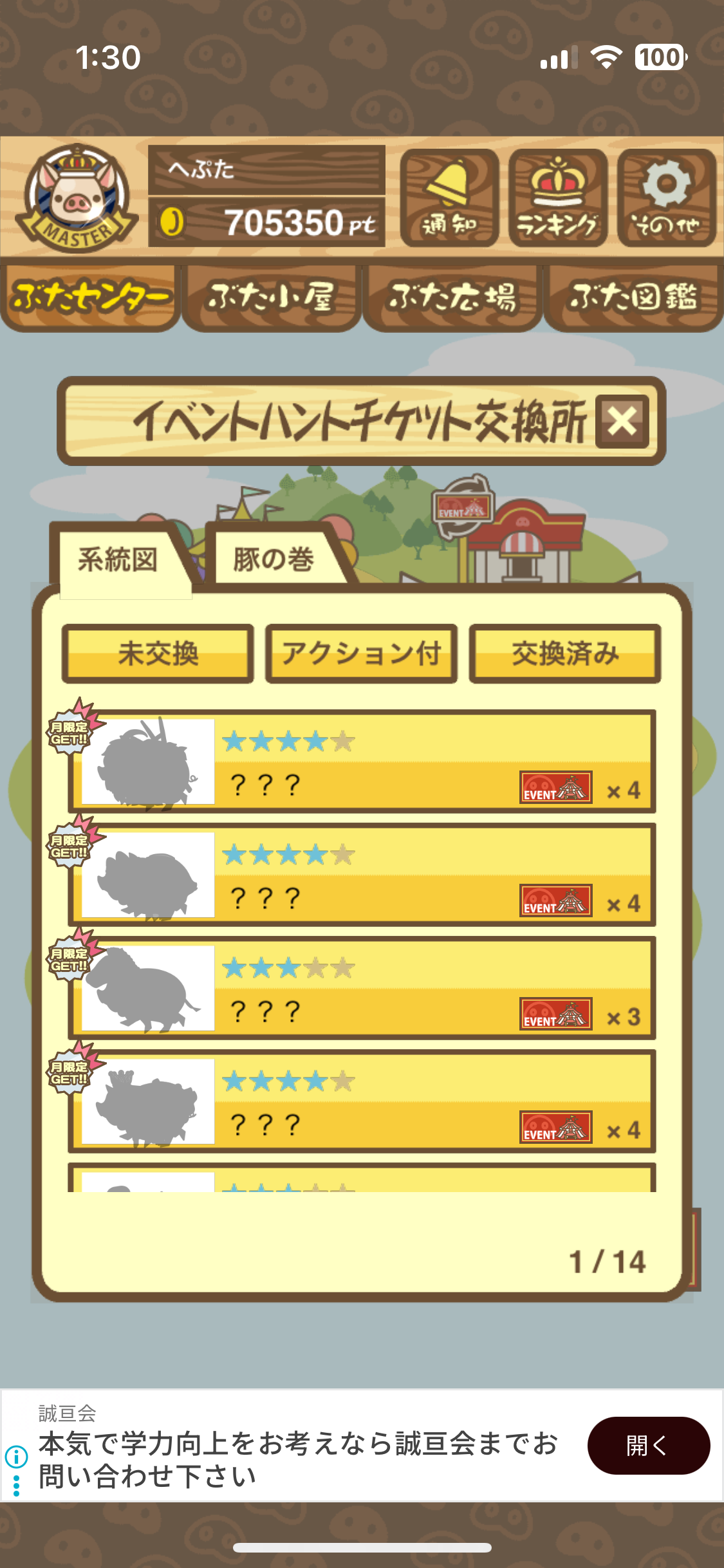This screenshot has width=724, height=1568.
Task: Filter by 未交換 items
Action: pos(158,653)
